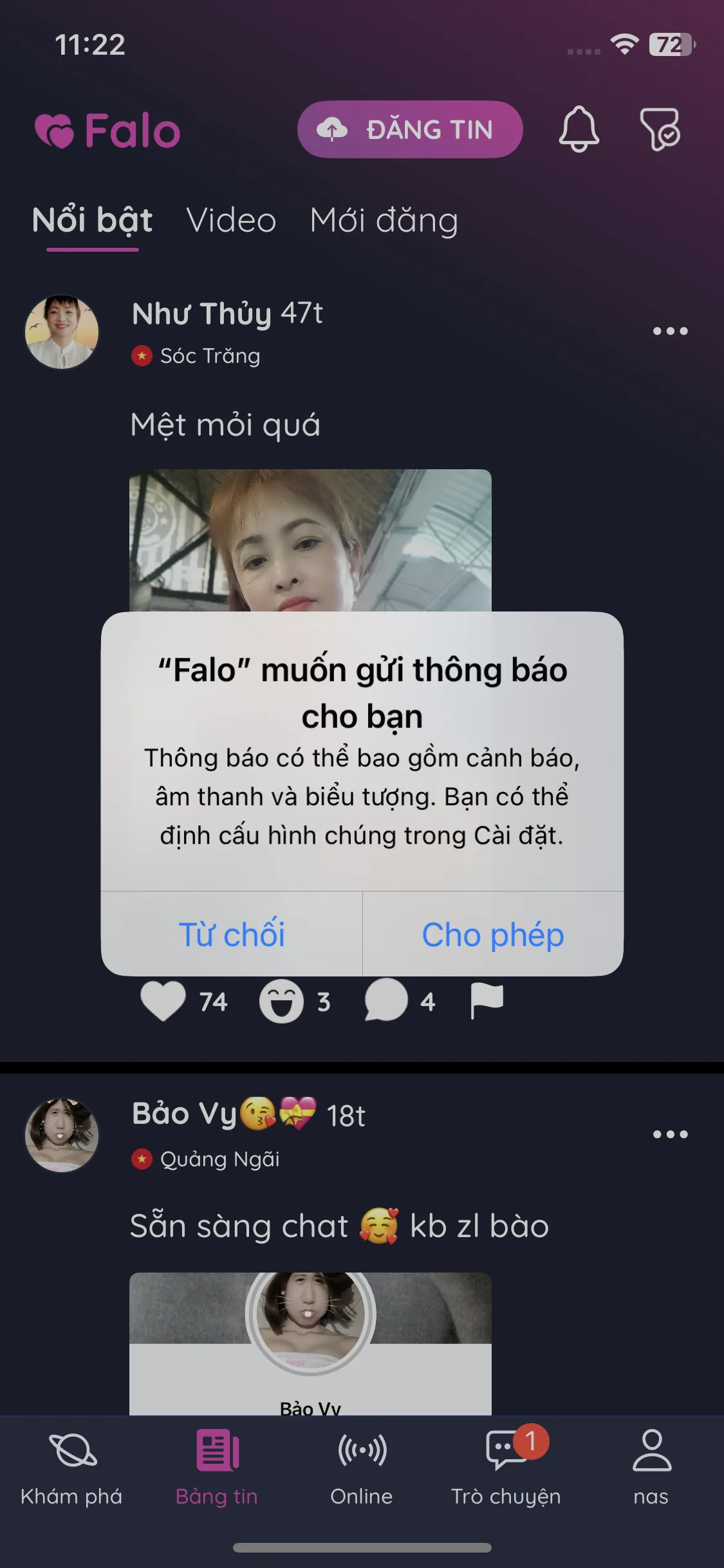Select the Nổi bật tab
The image size is (724, 1568).
tap(92, 220)
